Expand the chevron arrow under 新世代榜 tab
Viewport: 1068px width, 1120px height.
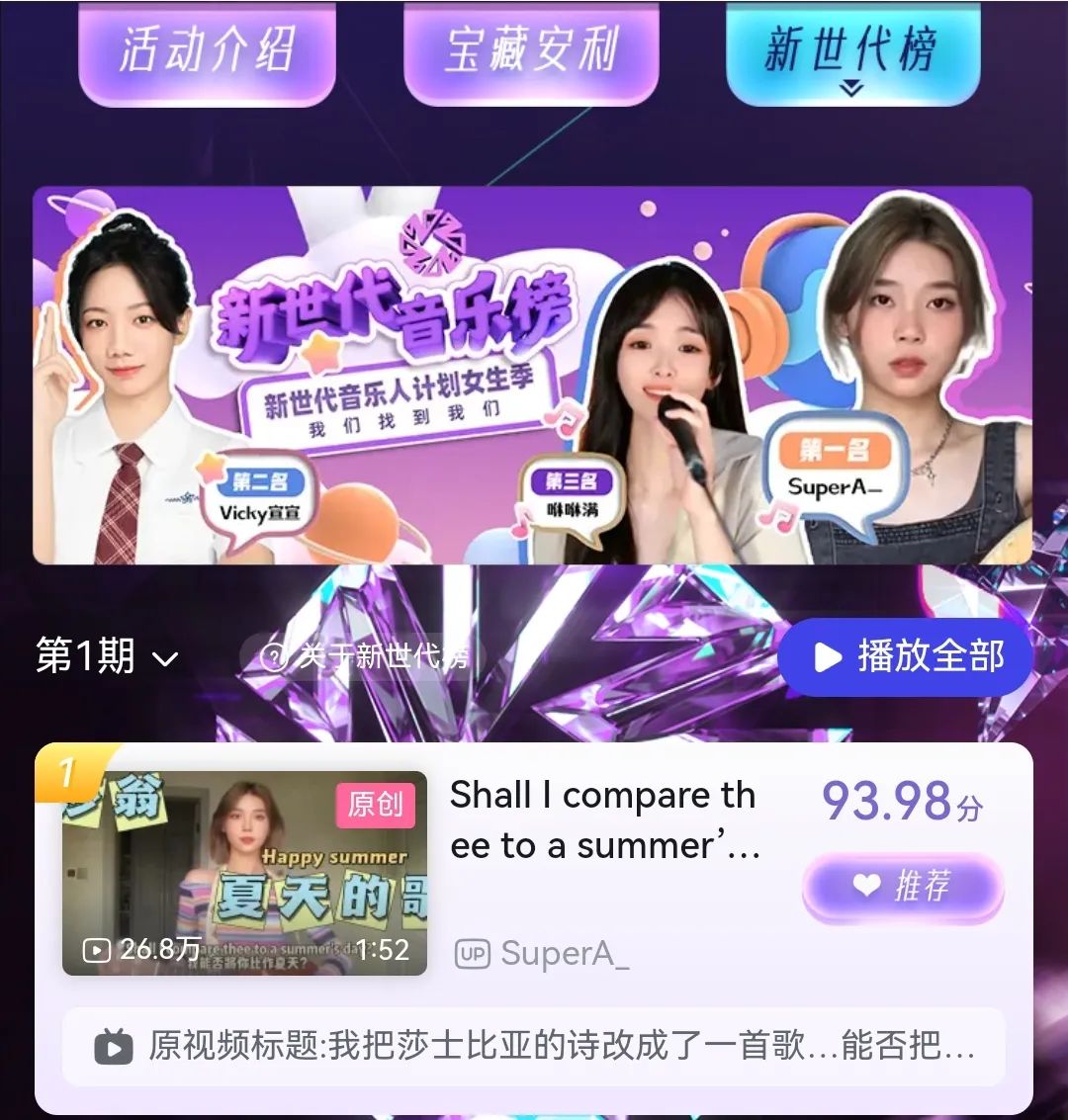tap(852, 89)
